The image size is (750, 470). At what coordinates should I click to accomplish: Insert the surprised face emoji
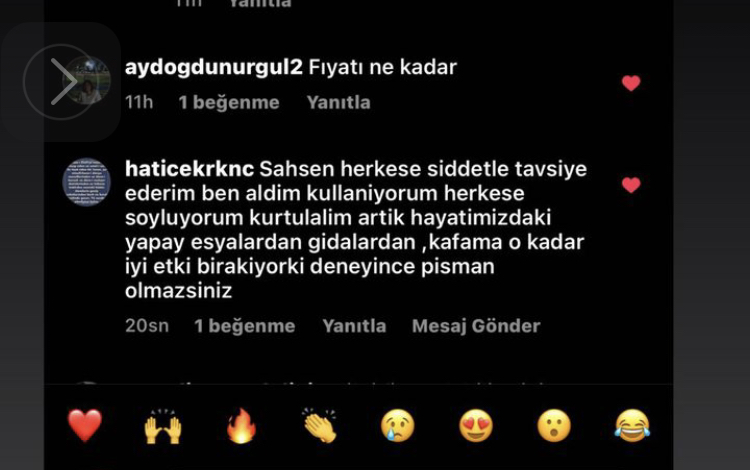pyautogui.click(x=554, y=426)
